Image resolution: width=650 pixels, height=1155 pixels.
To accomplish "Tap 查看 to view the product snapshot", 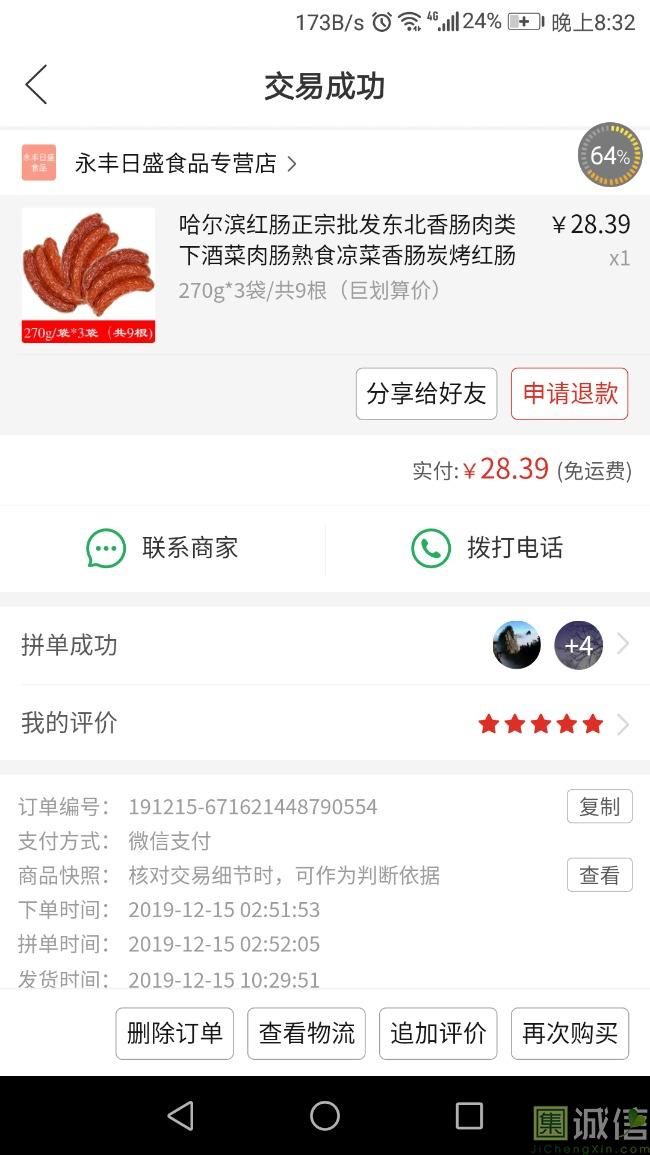I will tap(599, 875).
